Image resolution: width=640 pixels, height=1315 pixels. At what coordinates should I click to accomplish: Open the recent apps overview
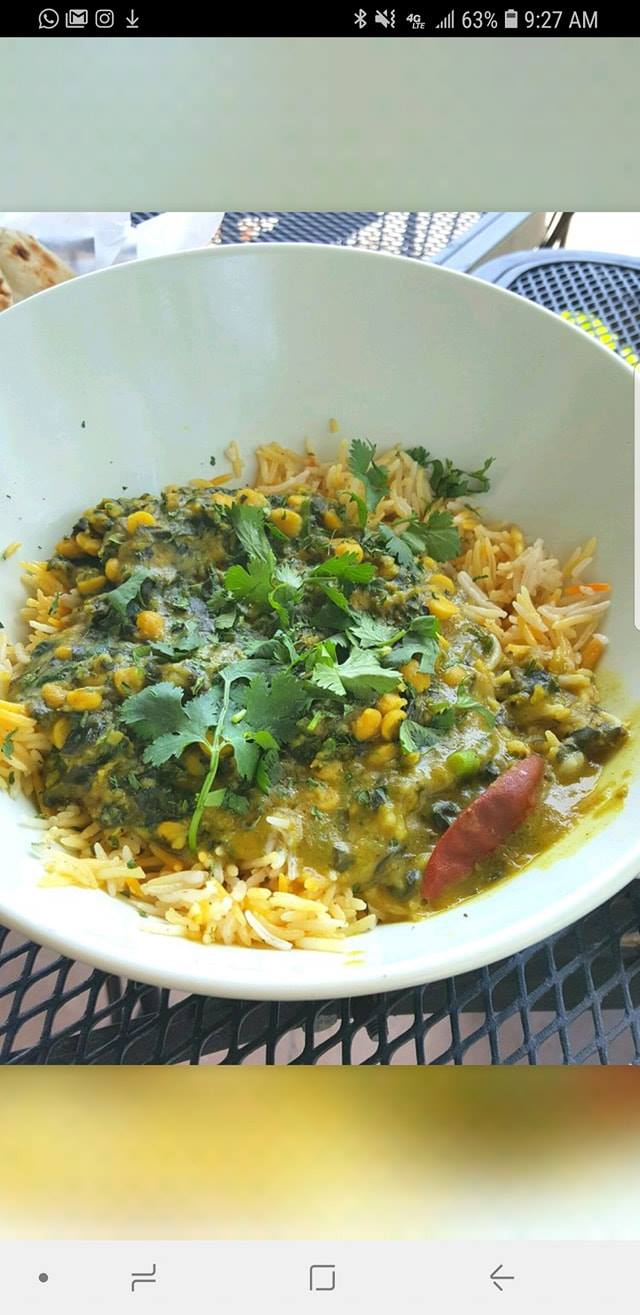[144, 1277]
